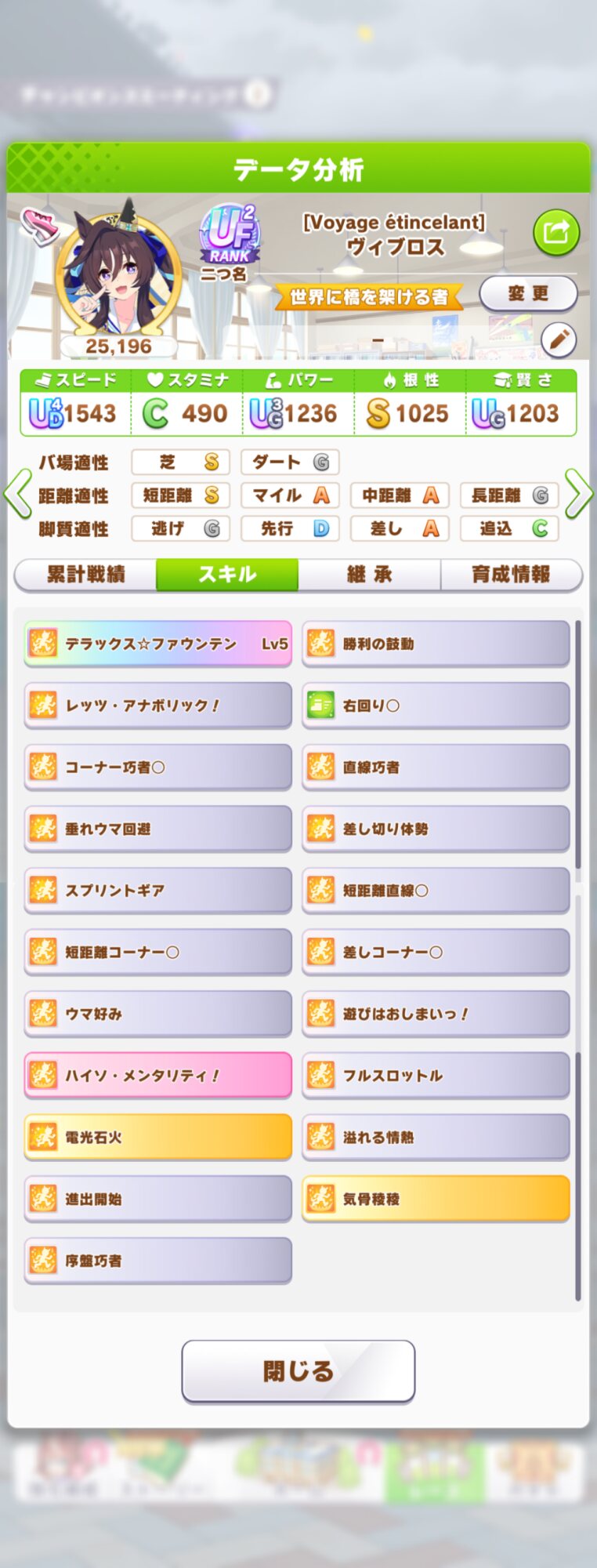Screen dimensions: 597x1568
Task: Open the フルスロットル skill details
Action: point(436,1076)
